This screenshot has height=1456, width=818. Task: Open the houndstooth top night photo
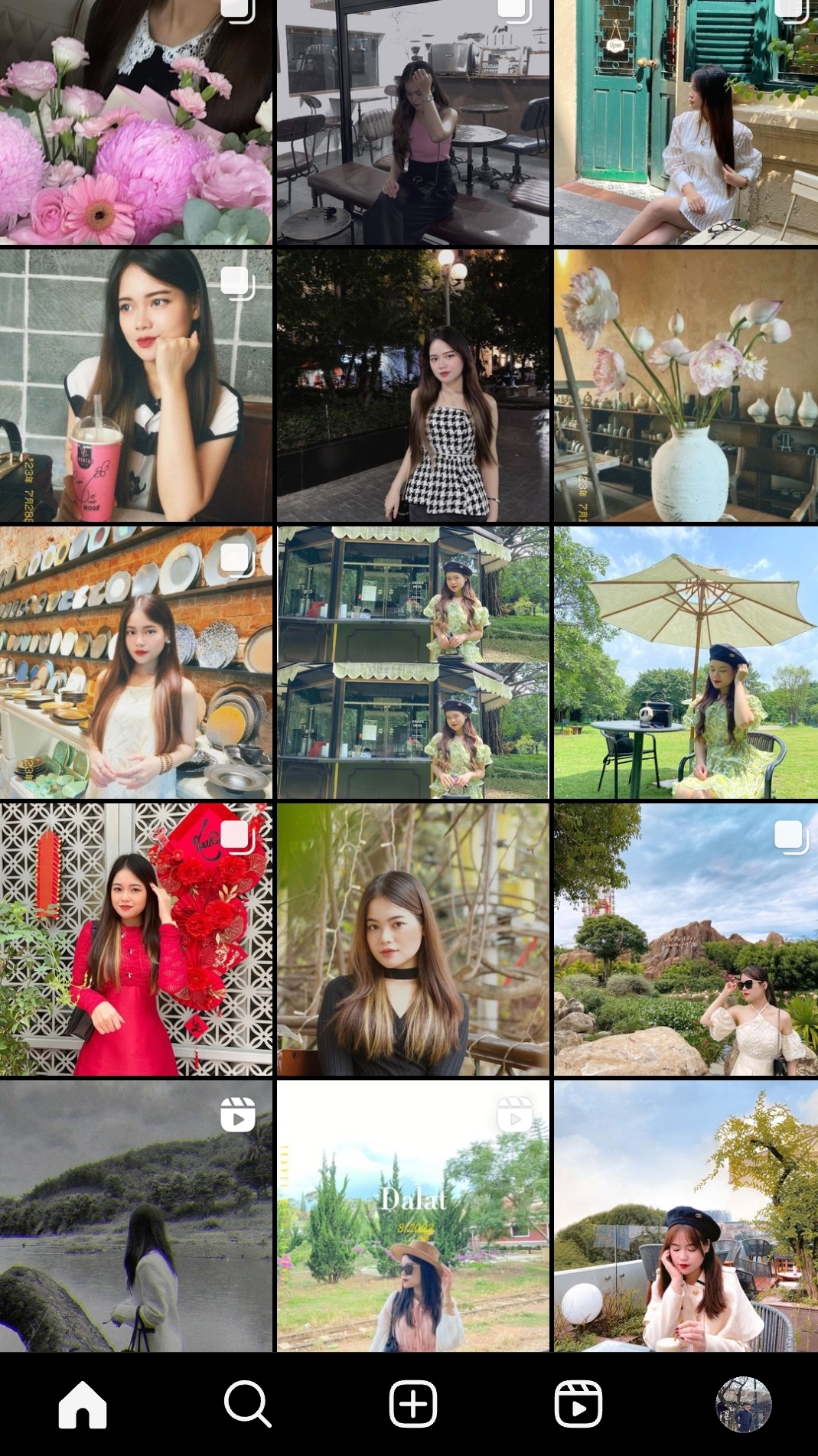413,386
